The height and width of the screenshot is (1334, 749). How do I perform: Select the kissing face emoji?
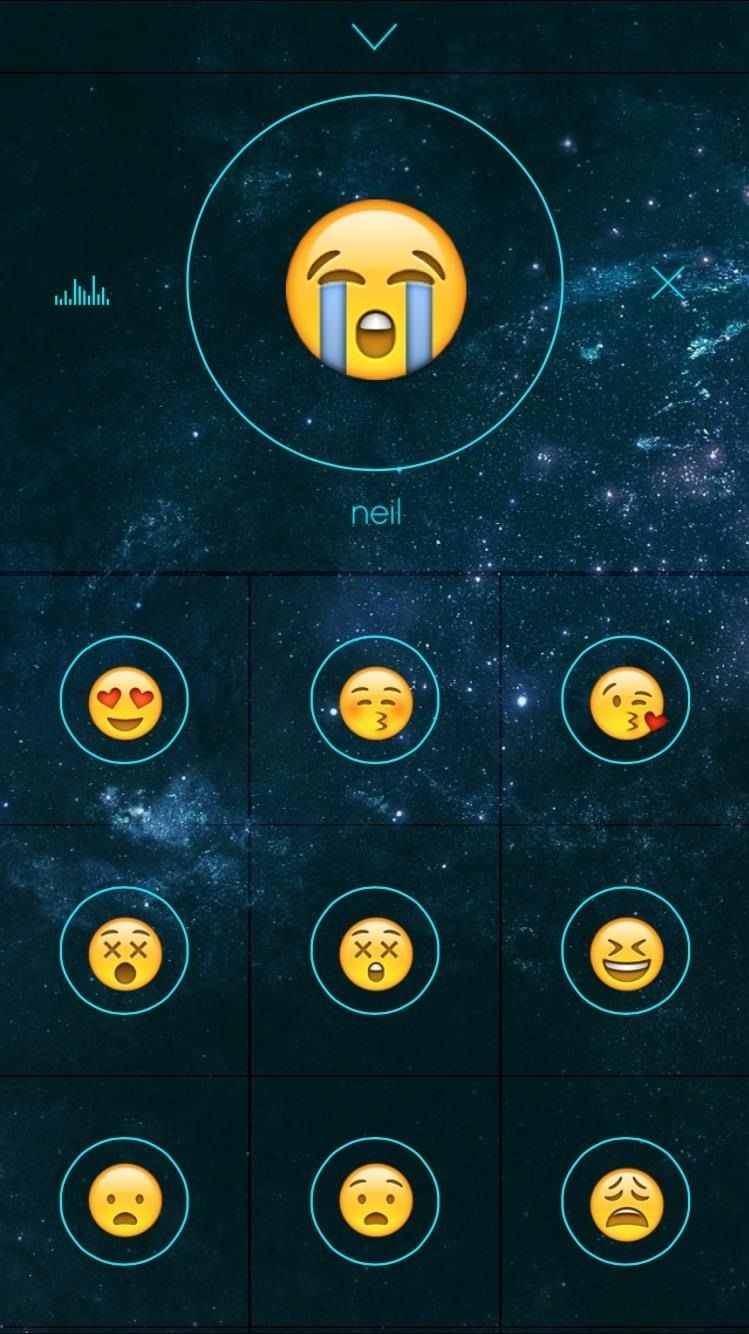[375, 700]
